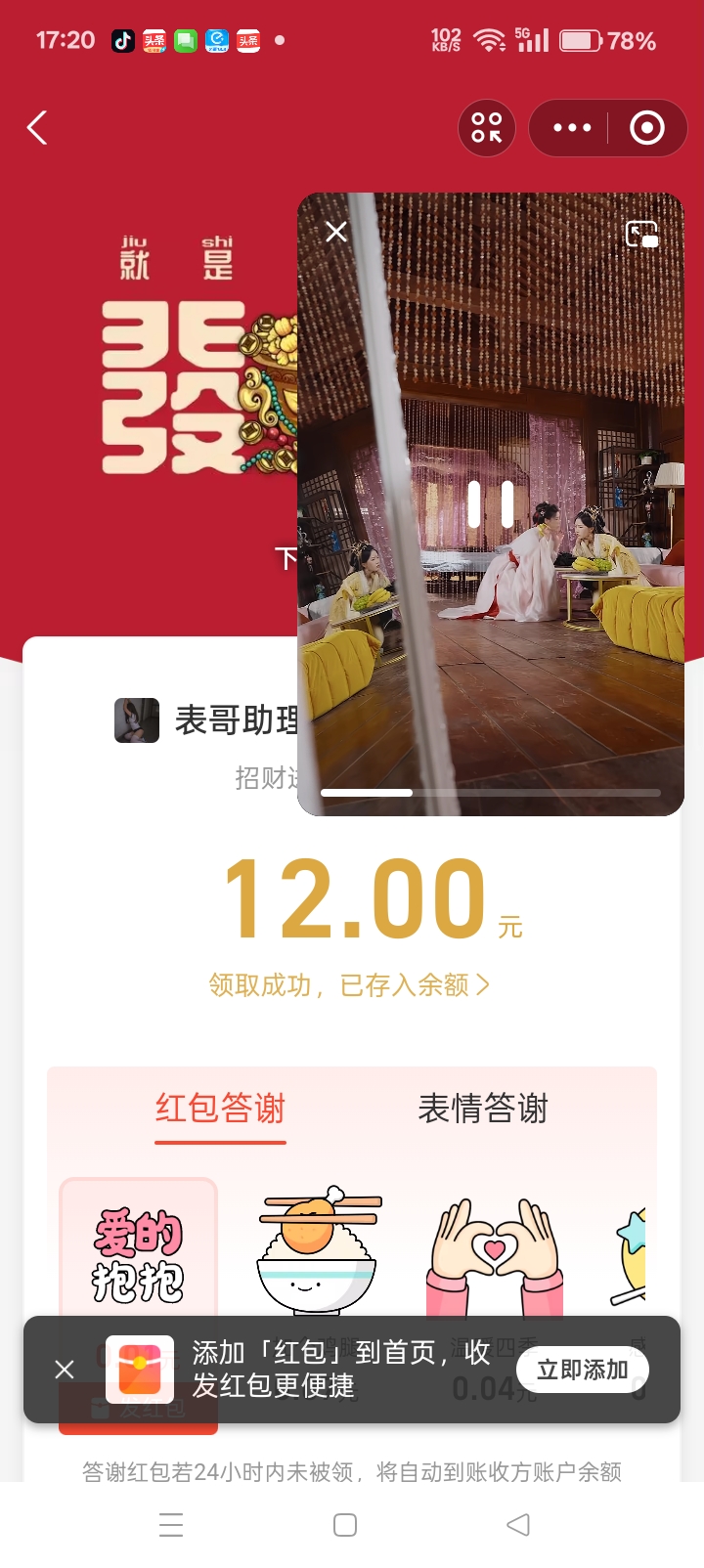Close the mini program with the circle button
704x1568 pixels.
(646, 128)
